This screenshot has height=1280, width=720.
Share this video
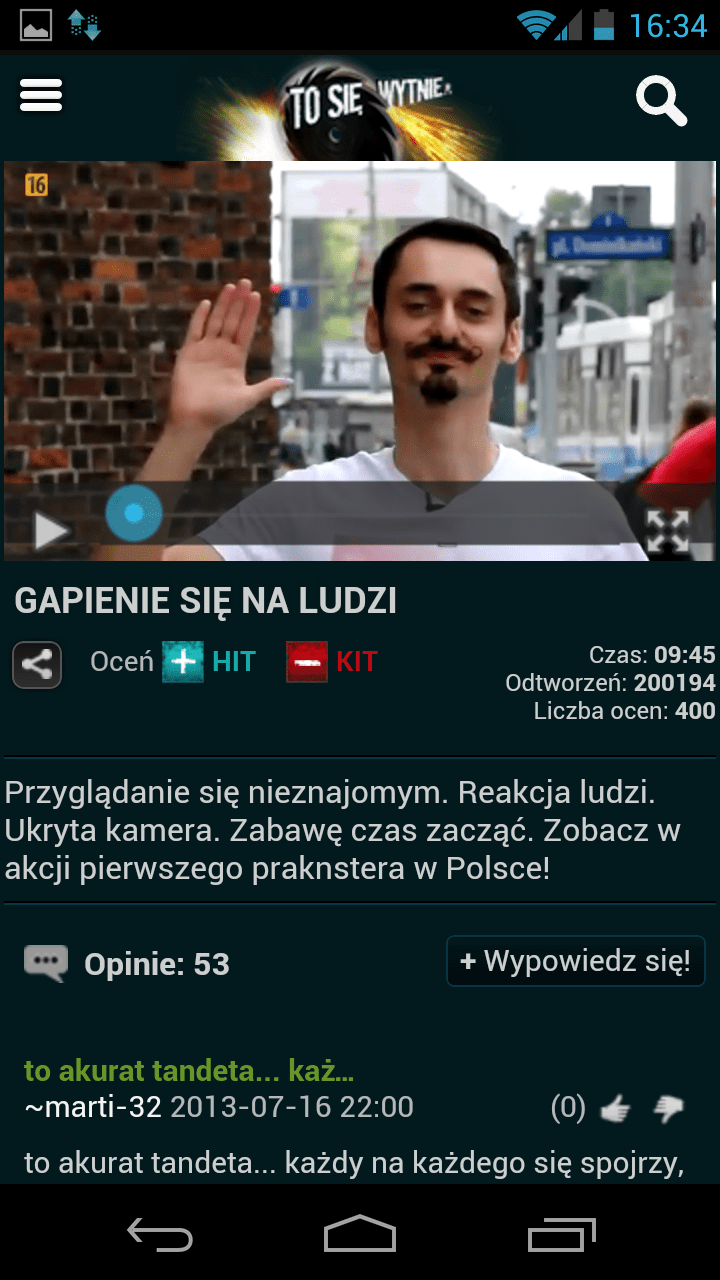coord(37,665)
